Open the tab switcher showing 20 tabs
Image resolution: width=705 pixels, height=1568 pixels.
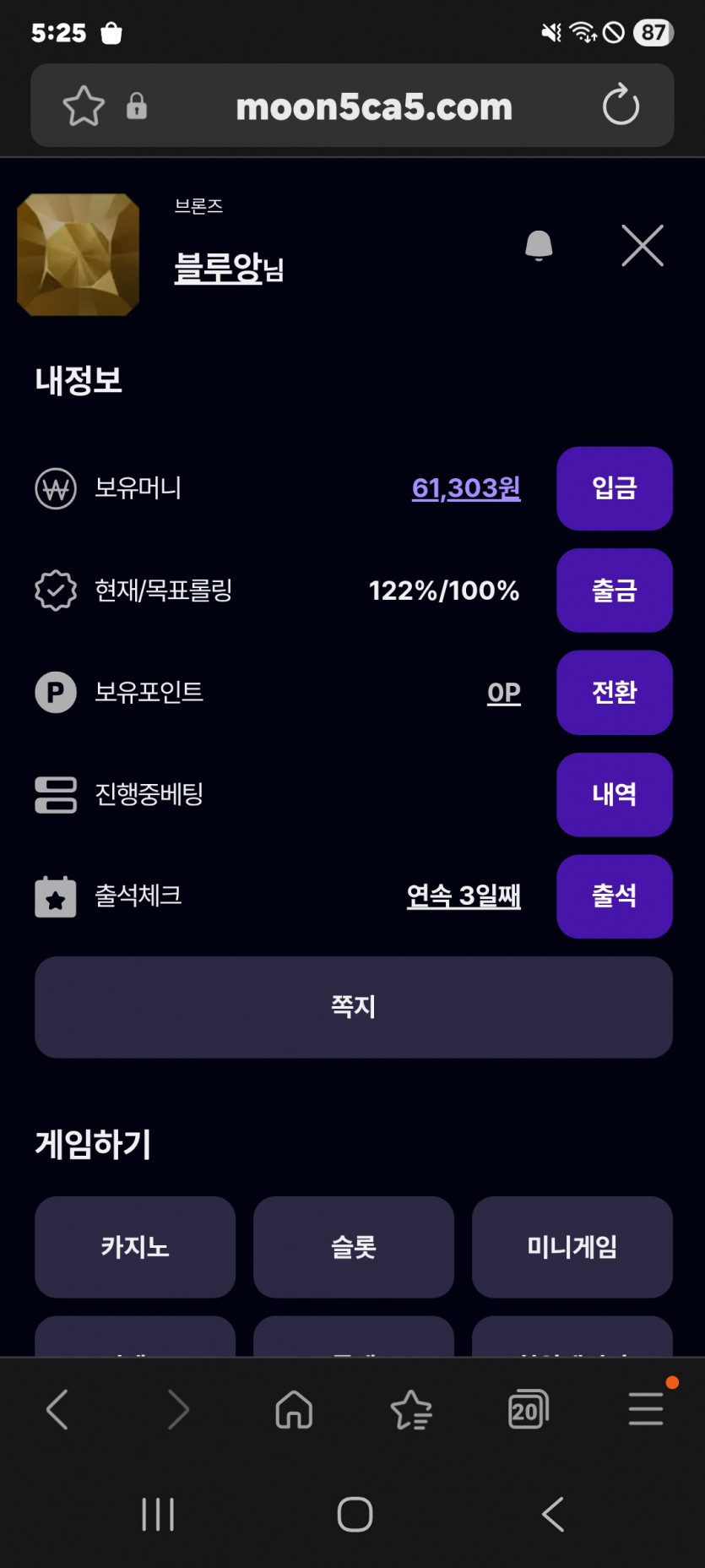point(528,1409)
